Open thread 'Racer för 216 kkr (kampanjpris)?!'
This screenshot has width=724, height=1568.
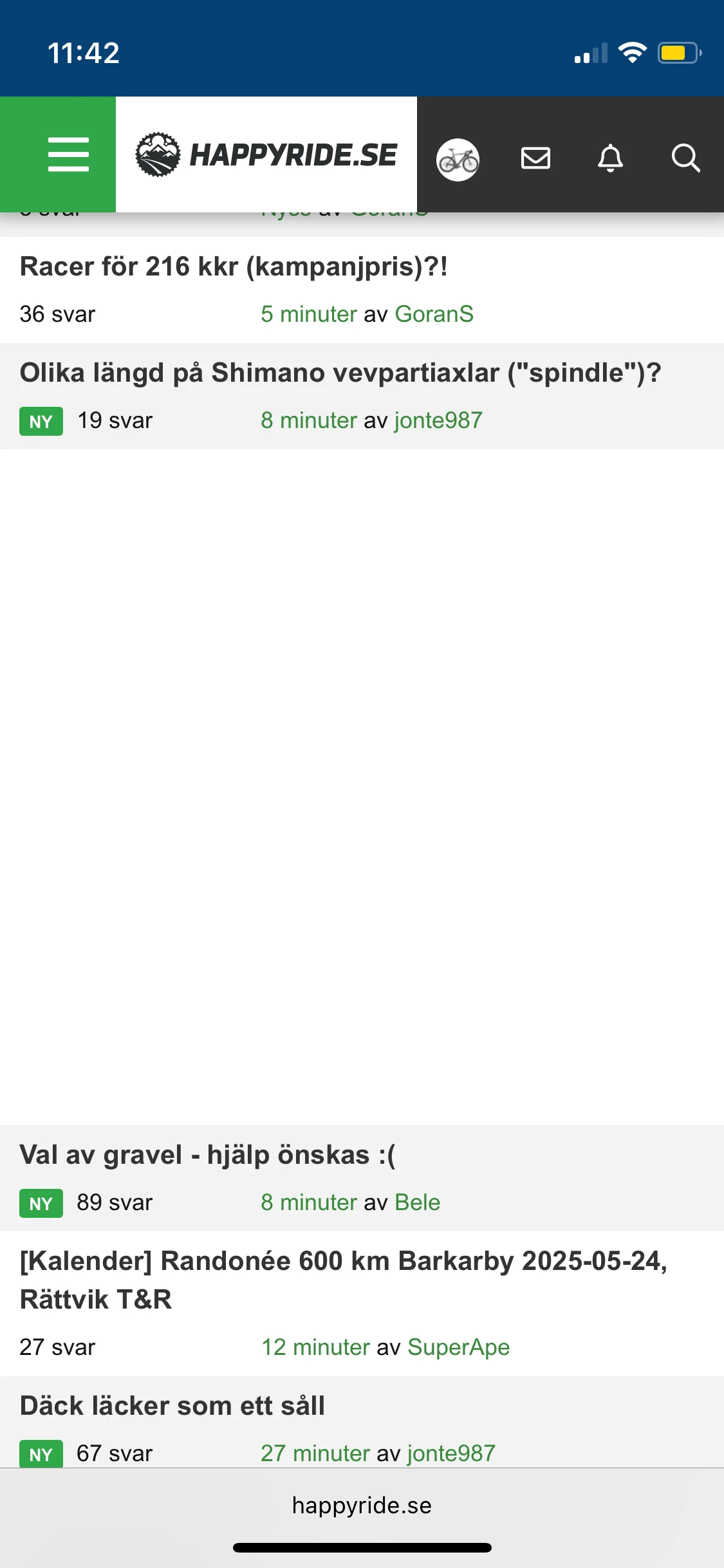[x=234, y=266]
